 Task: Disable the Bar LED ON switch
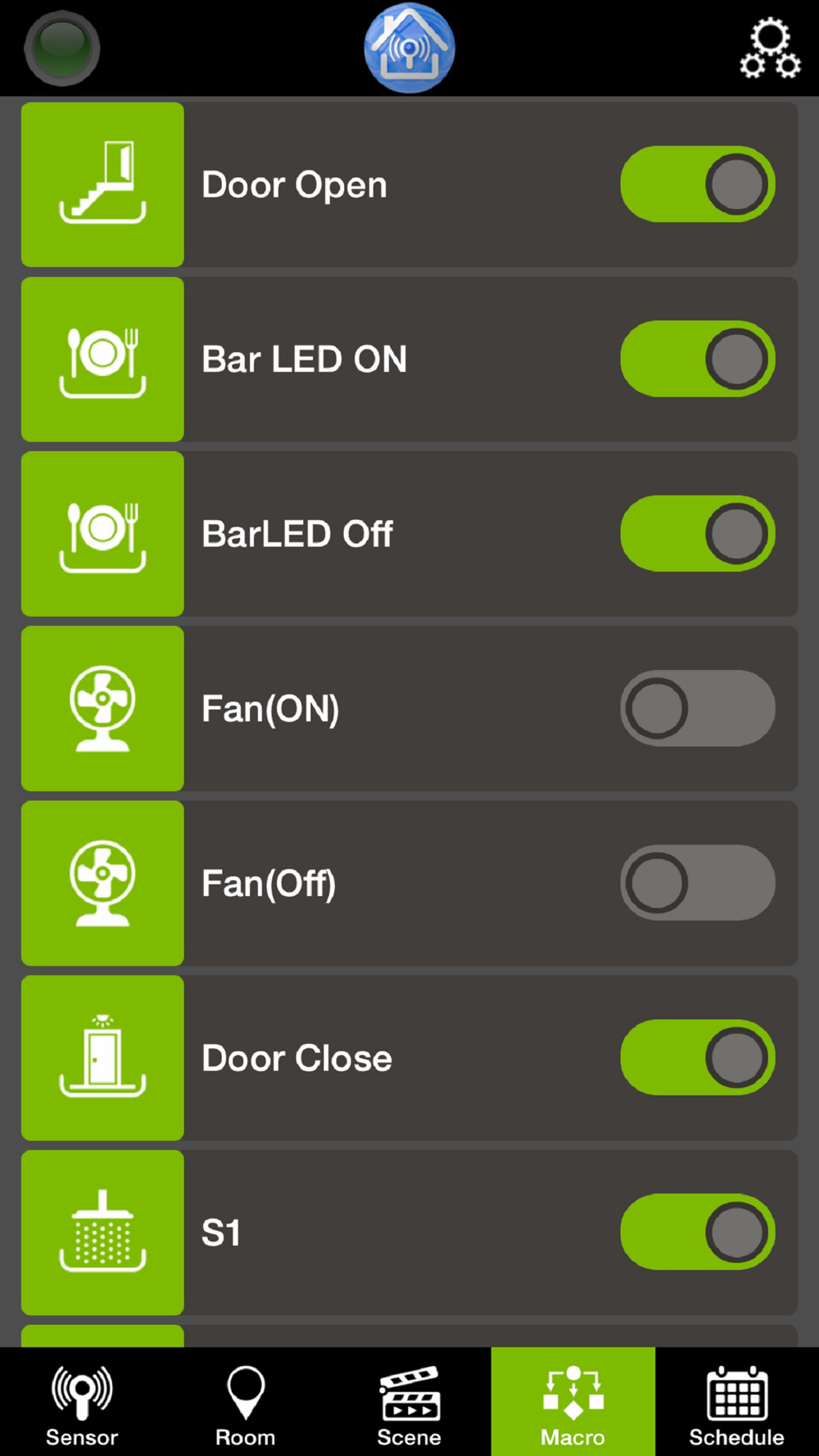pos(698,359)
